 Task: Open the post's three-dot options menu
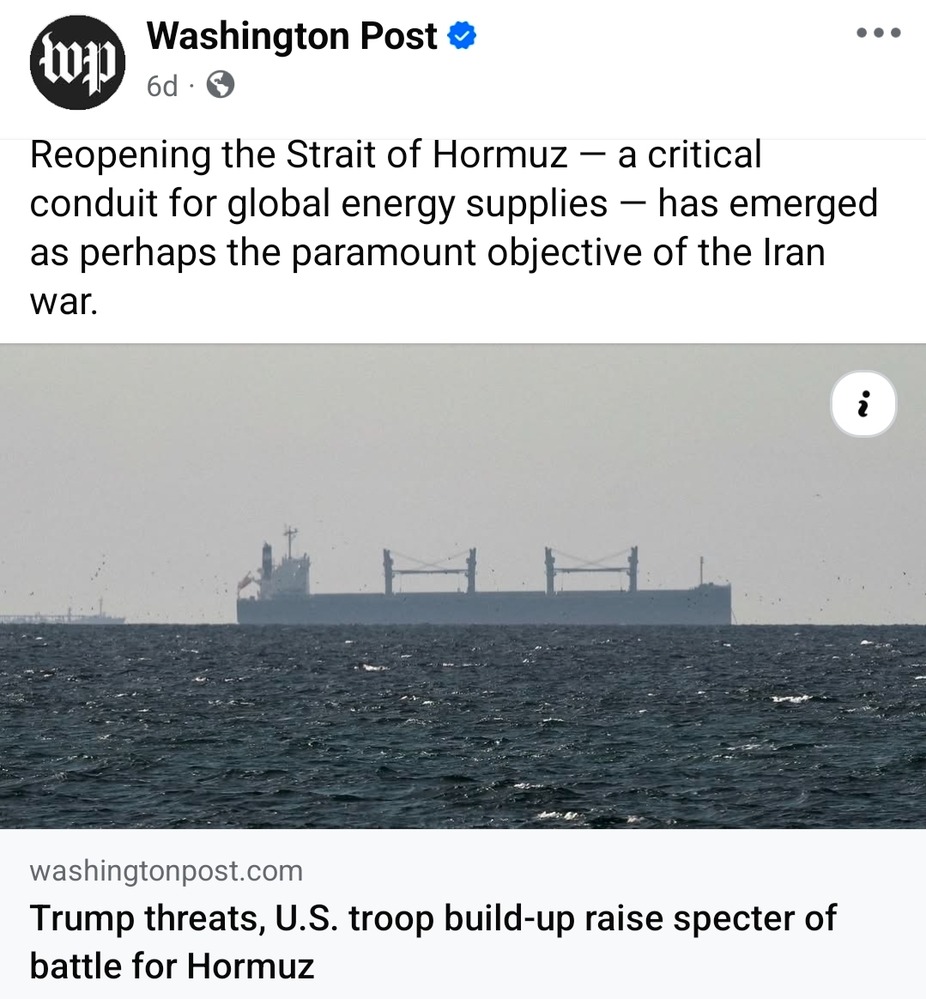(x=880, y=33)
